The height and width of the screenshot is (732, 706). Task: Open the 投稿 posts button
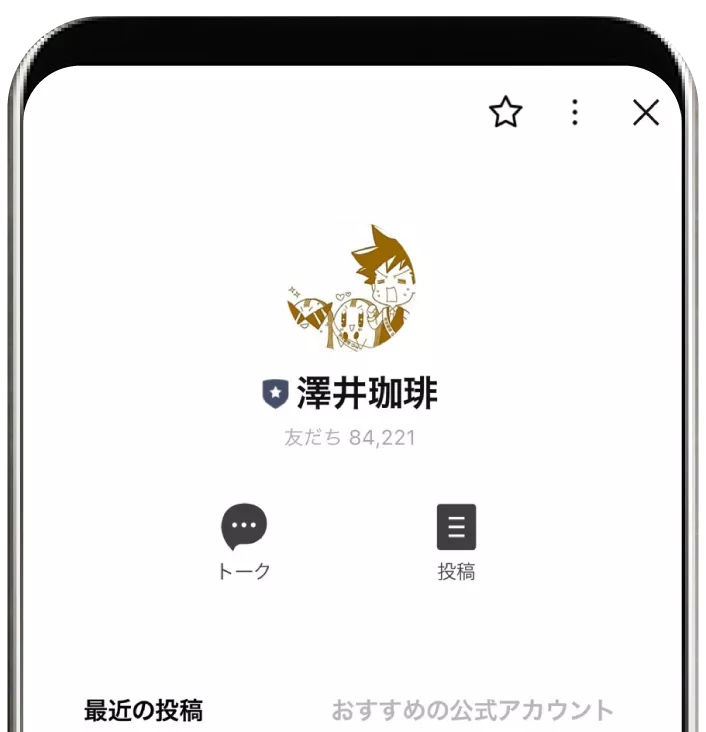point(456,542)
